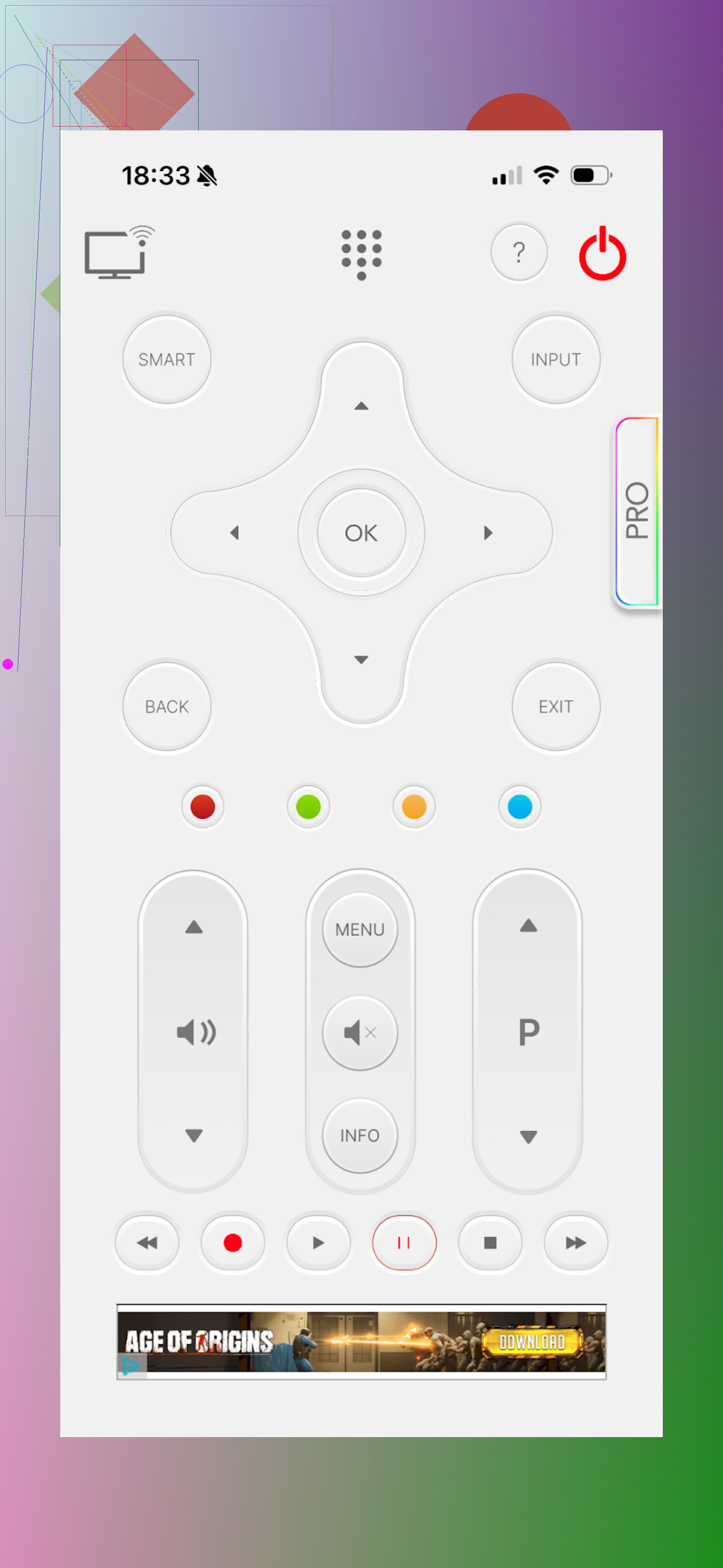Open the help question mark

coord(519,251)
